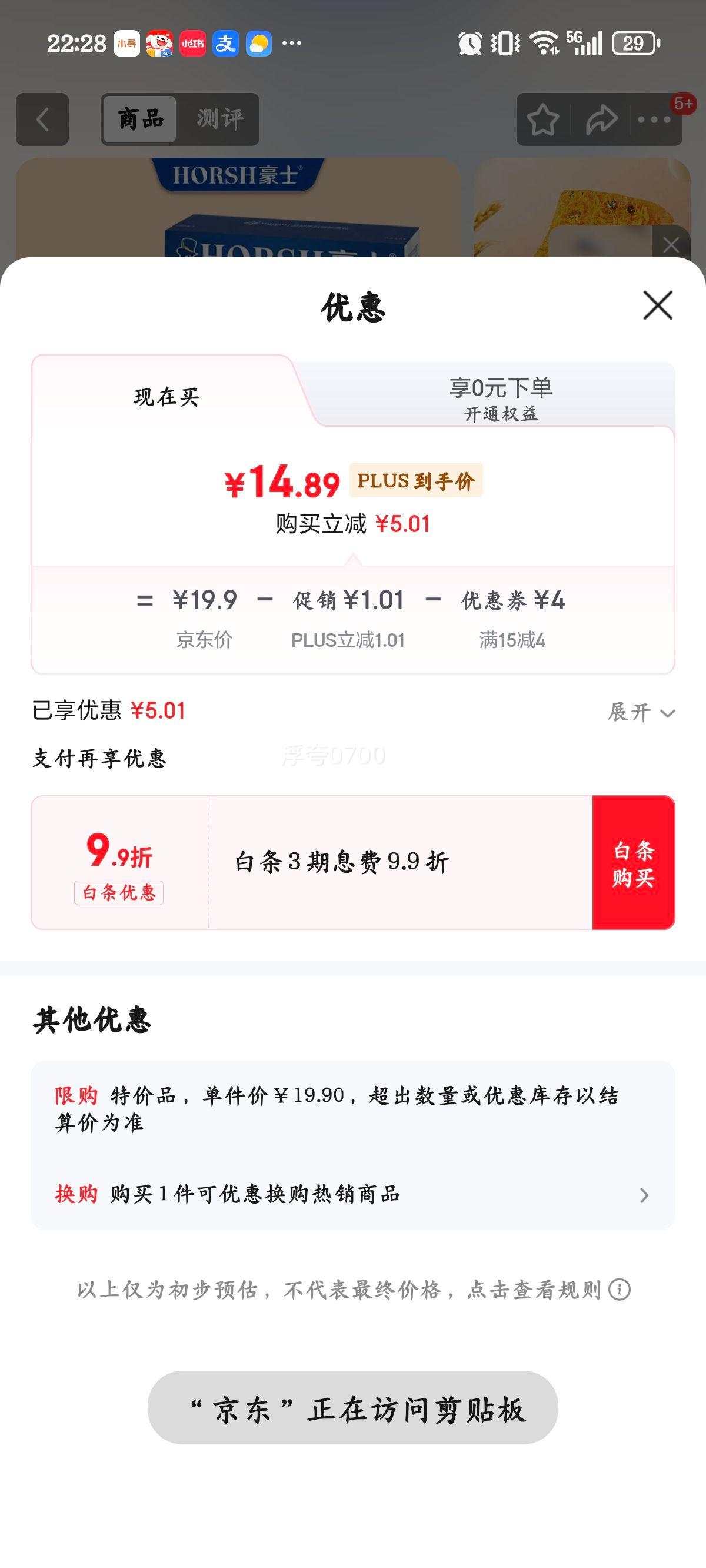Open the Xiaohongshu notification icon in status bar
The width and height of the screenshot is (706, 1568).
193,42
